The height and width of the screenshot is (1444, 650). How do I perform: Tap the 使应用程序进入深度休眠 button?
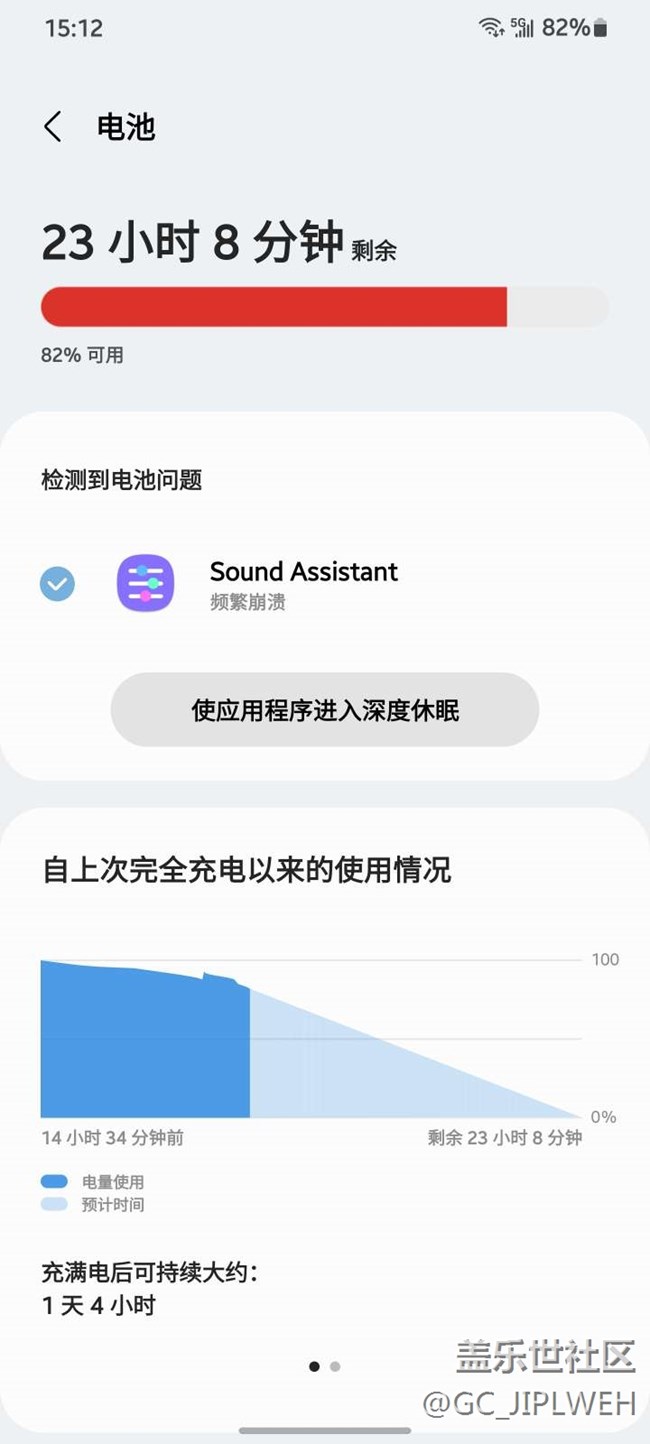325,710
